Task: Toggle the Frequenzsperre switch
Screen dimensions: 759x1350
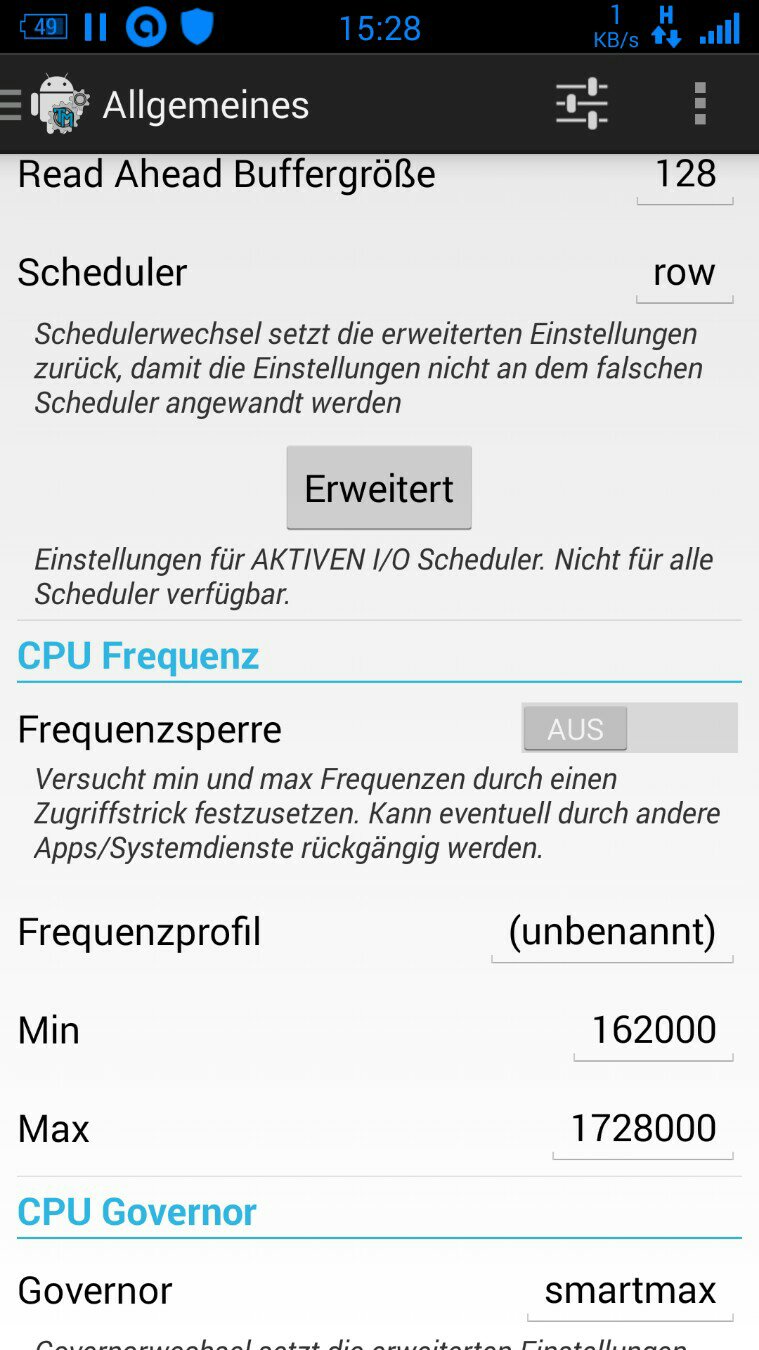Action: (630, 728)
